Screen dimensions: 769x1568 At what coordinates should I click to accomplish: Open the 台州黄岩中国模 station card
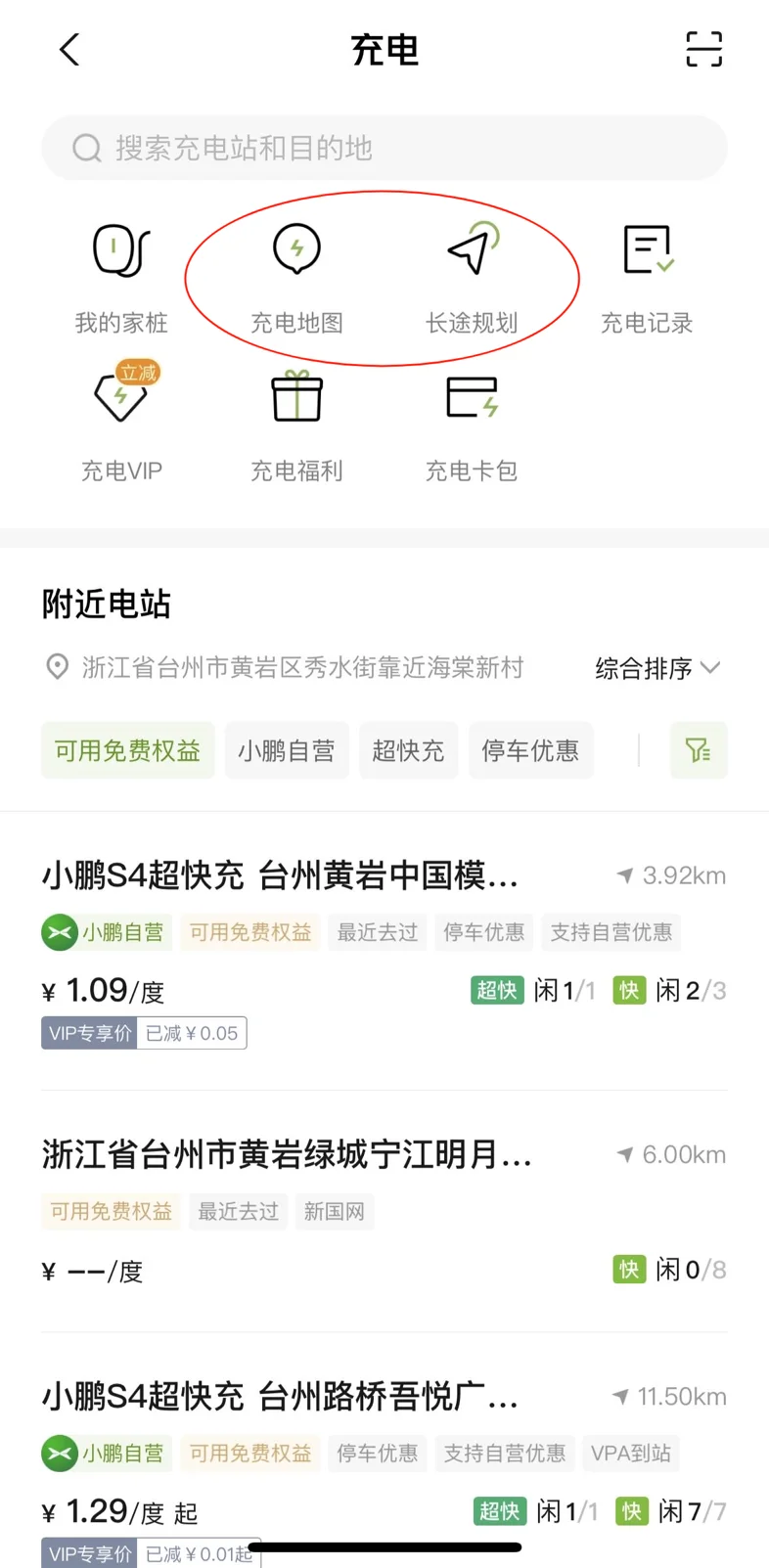pos(384,951)
